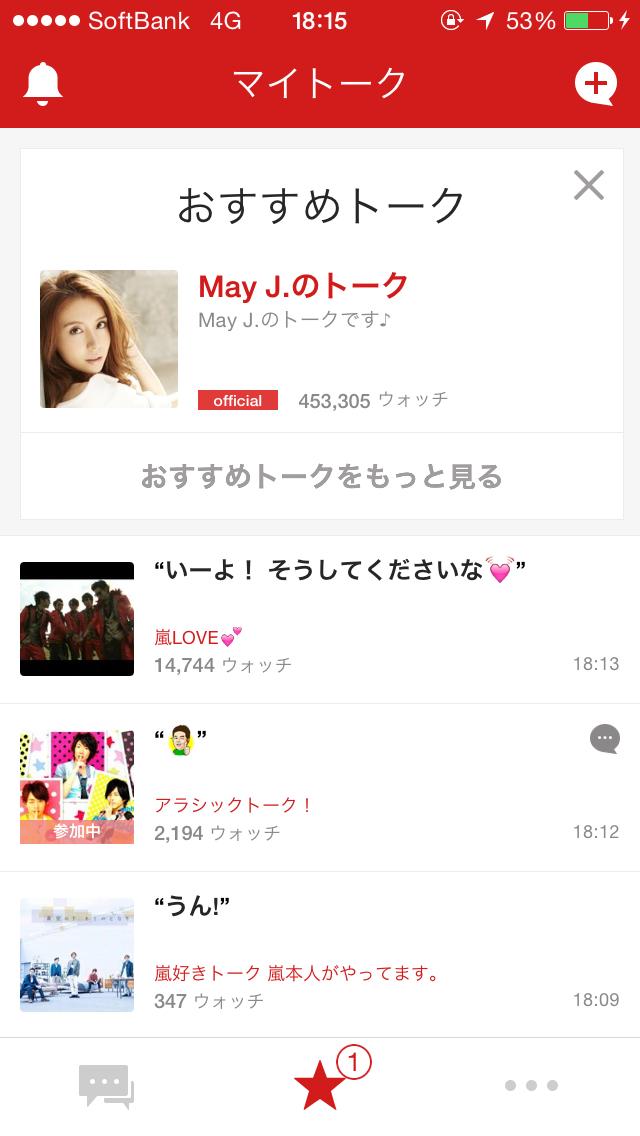The height and width of the screenshot is (1136, 640).
Task: Dismiss the おすすめトーク recommendation card
Action: pyautogui.click(x=589, y=185)
